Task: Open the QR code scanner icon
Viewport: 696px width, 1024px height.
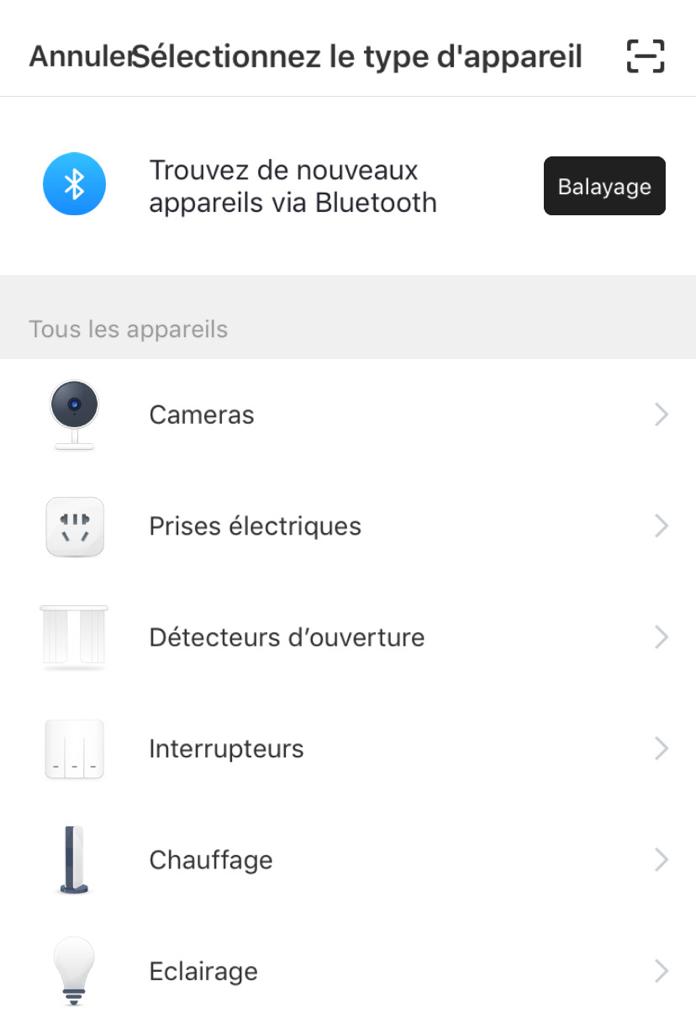Action: point(645,57)
